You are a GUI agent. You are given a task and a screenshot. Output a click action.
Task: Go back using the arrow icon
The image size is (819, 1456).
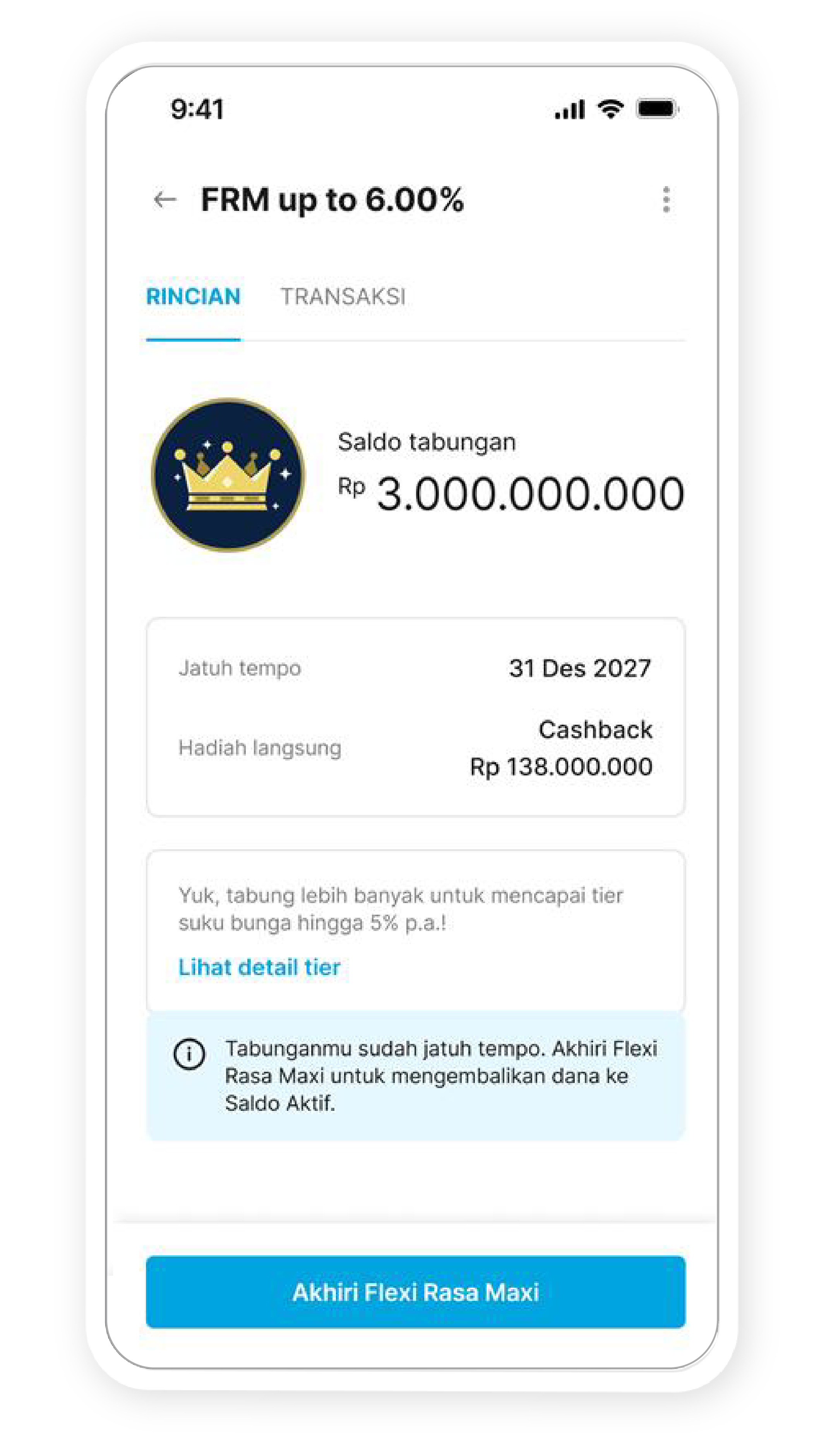pos(165,200)
